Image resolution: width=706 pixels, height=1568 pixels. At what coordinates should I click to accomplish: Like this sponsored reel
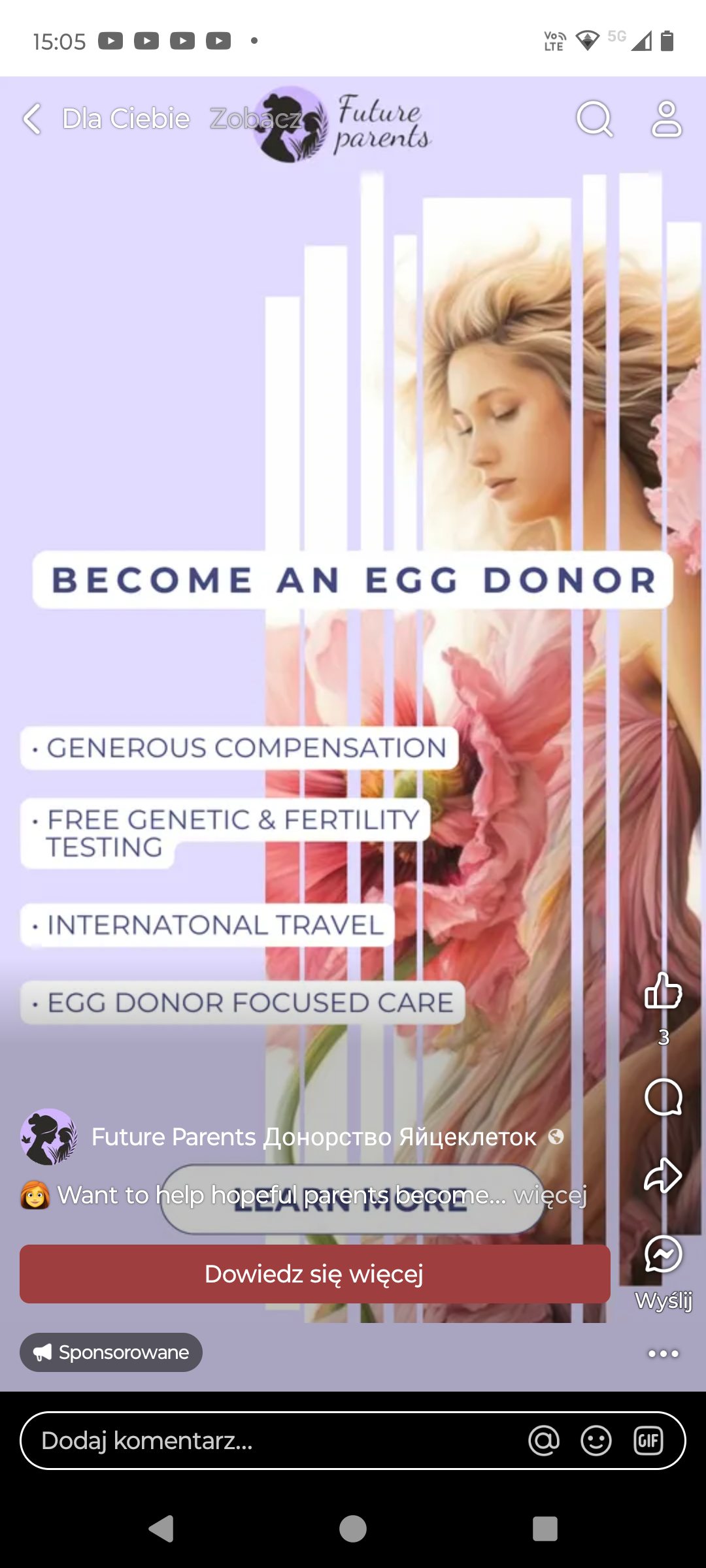(664, 991)
